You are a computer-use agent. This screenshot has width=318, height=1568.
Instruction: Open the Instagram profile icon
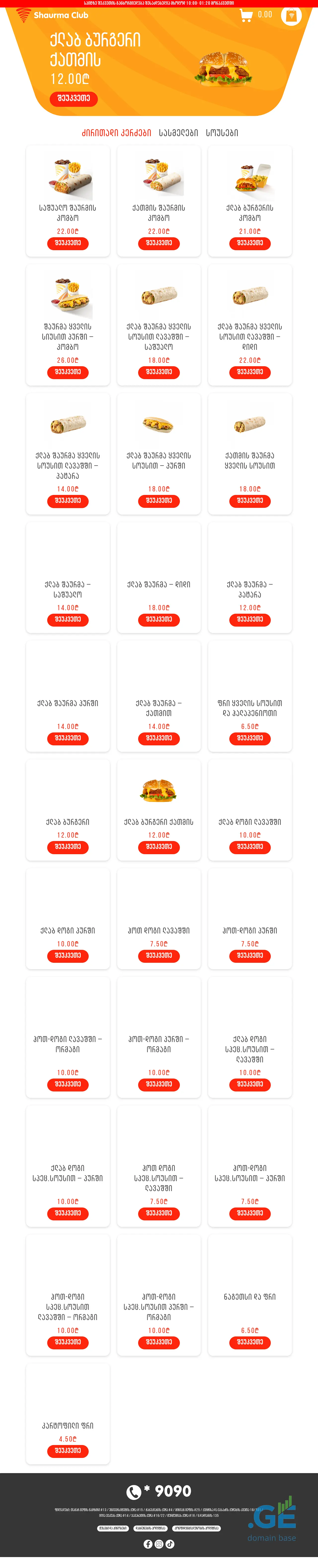click(x=159, y=1544)
